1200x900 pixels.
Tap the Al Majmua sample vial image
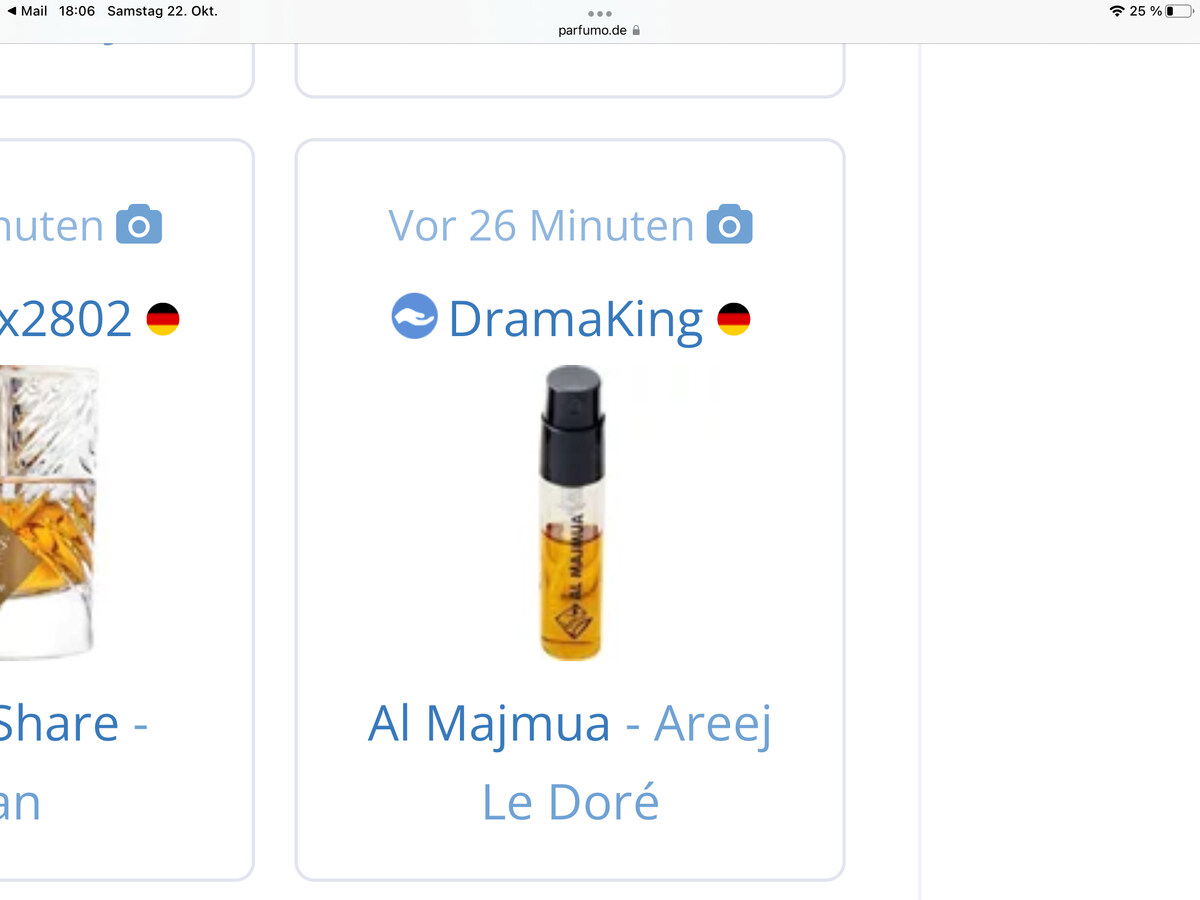tap(572, 512)
